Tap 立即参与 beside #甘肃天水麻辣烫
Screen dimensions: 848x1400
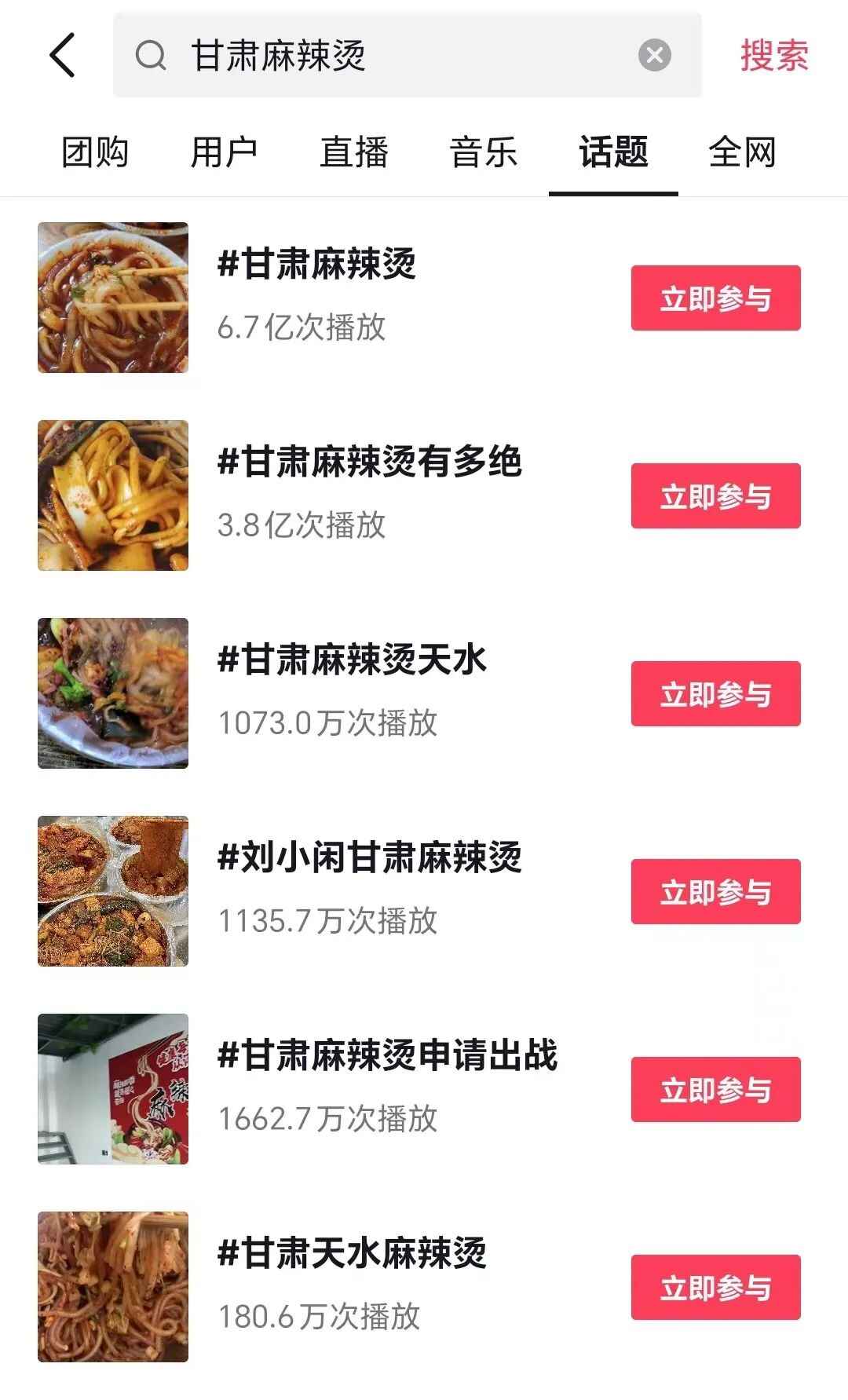[x=715, y=1288]
